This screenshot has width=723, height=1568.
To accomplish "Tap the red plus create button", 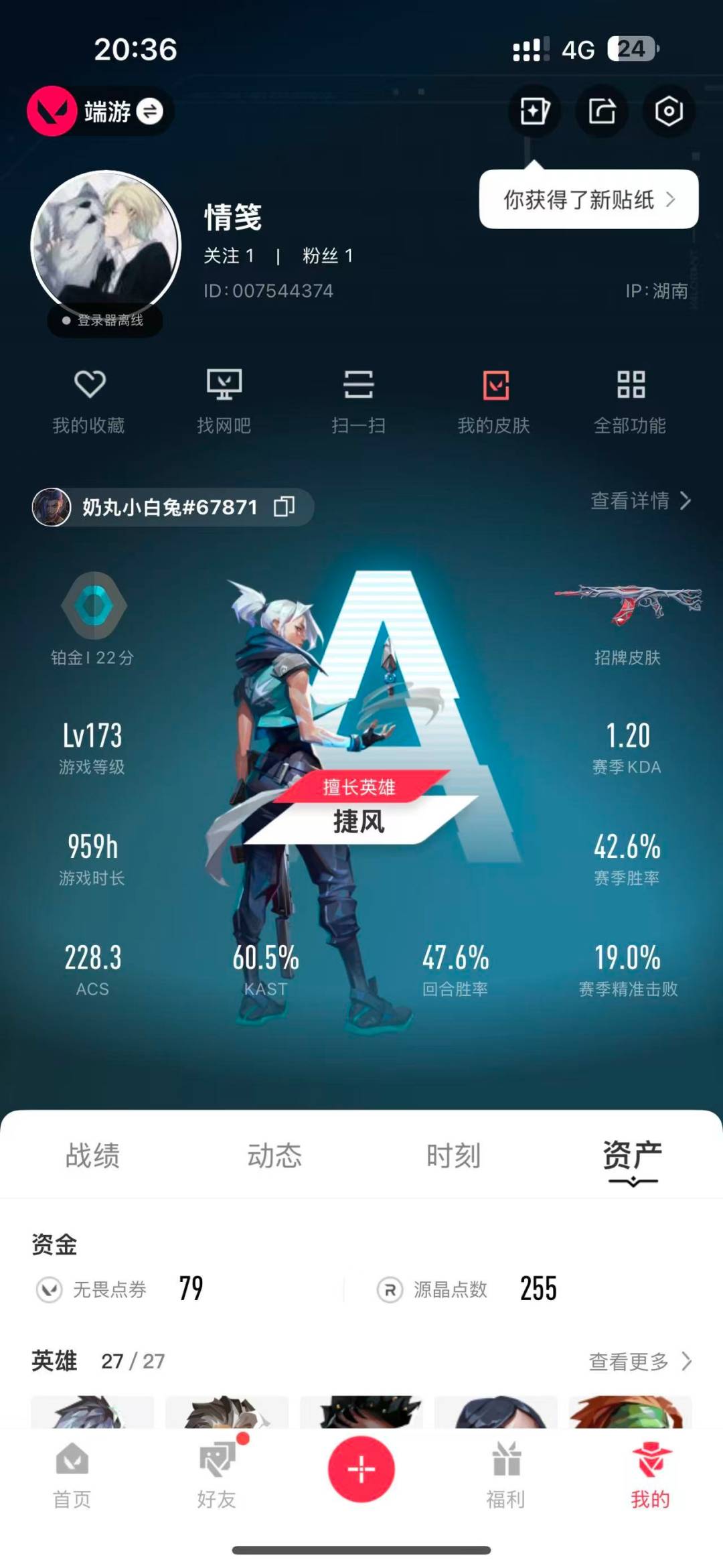I will pyautogui.click(x=361, y=1469).
